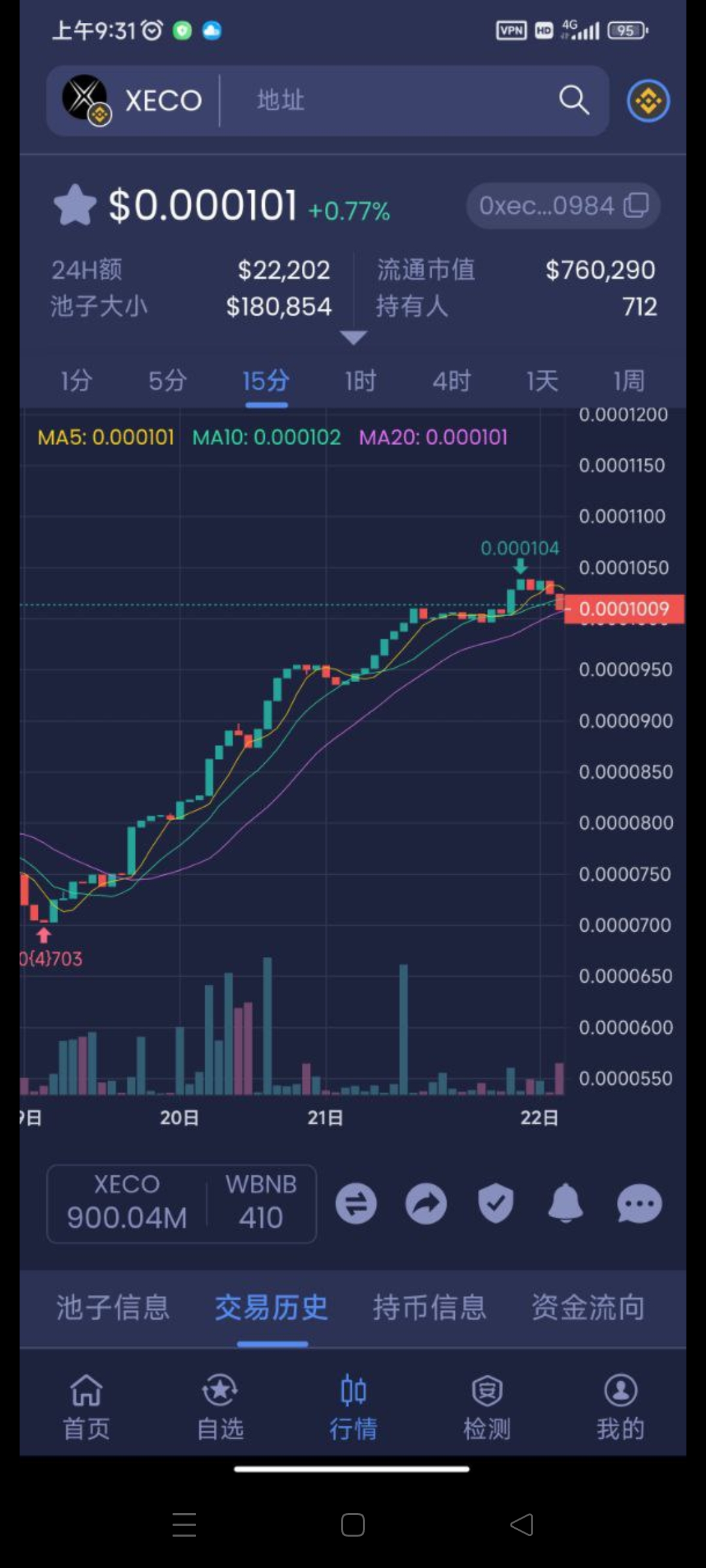
Task: Show the 1天 daily chart
Action: pos(543,380)
